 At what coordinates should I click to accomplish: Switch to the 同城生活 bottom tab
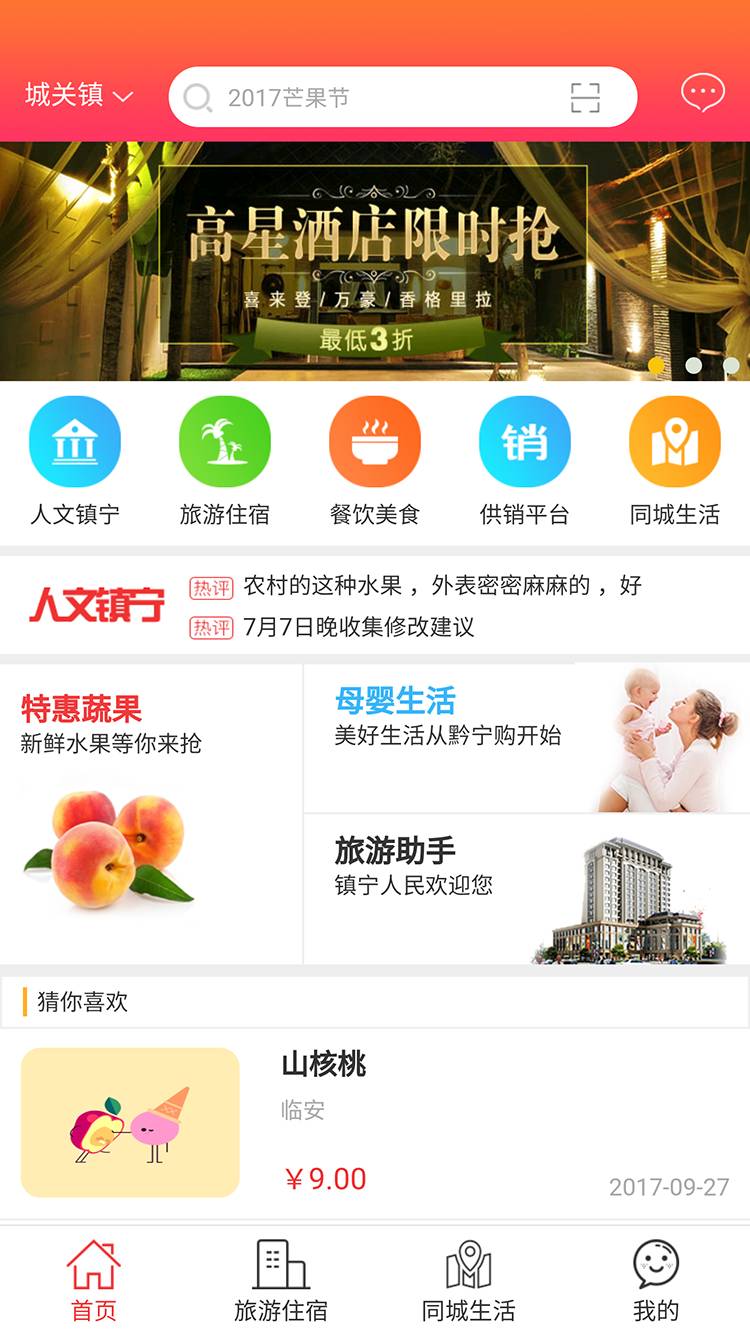pos(468,1280)
